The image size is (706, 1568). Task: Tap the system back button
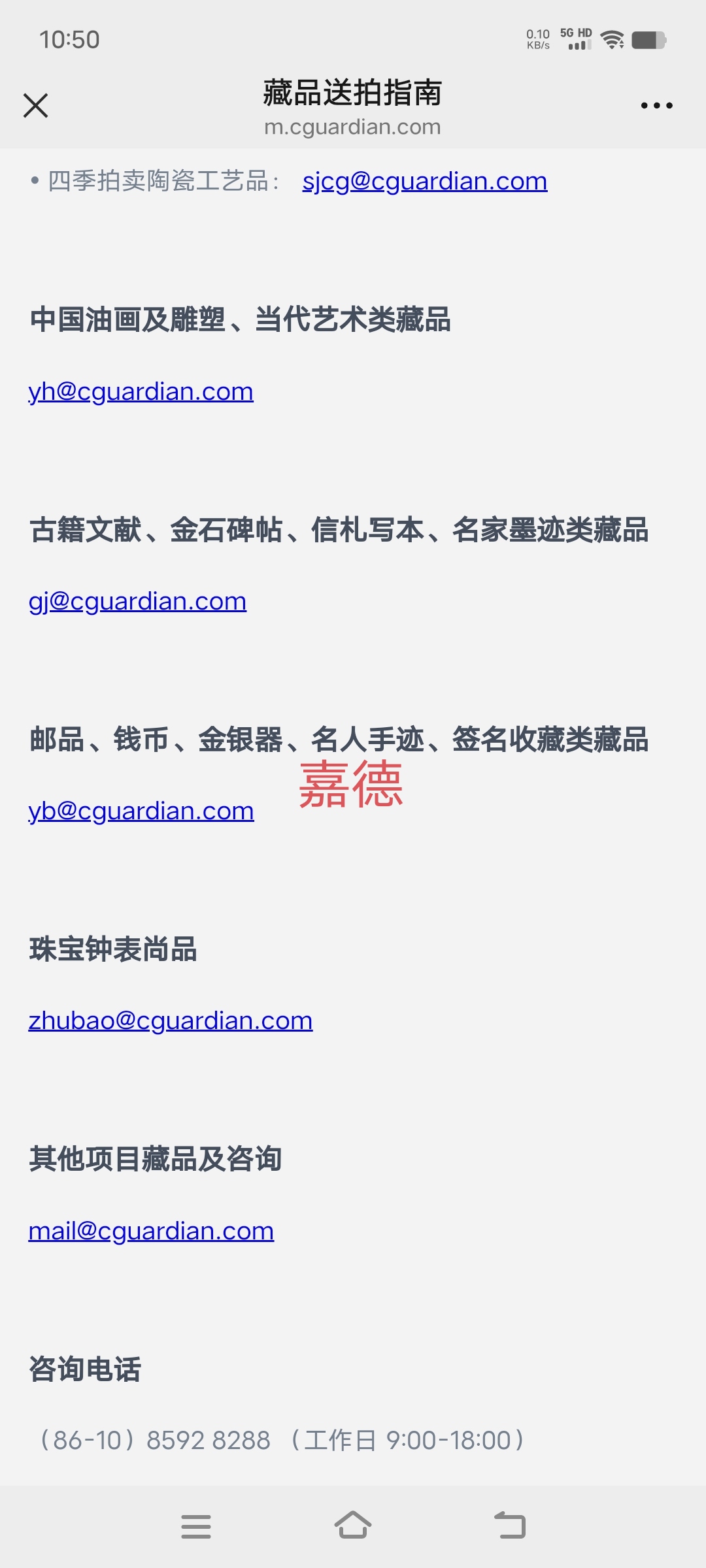[x=510, y=1526]
